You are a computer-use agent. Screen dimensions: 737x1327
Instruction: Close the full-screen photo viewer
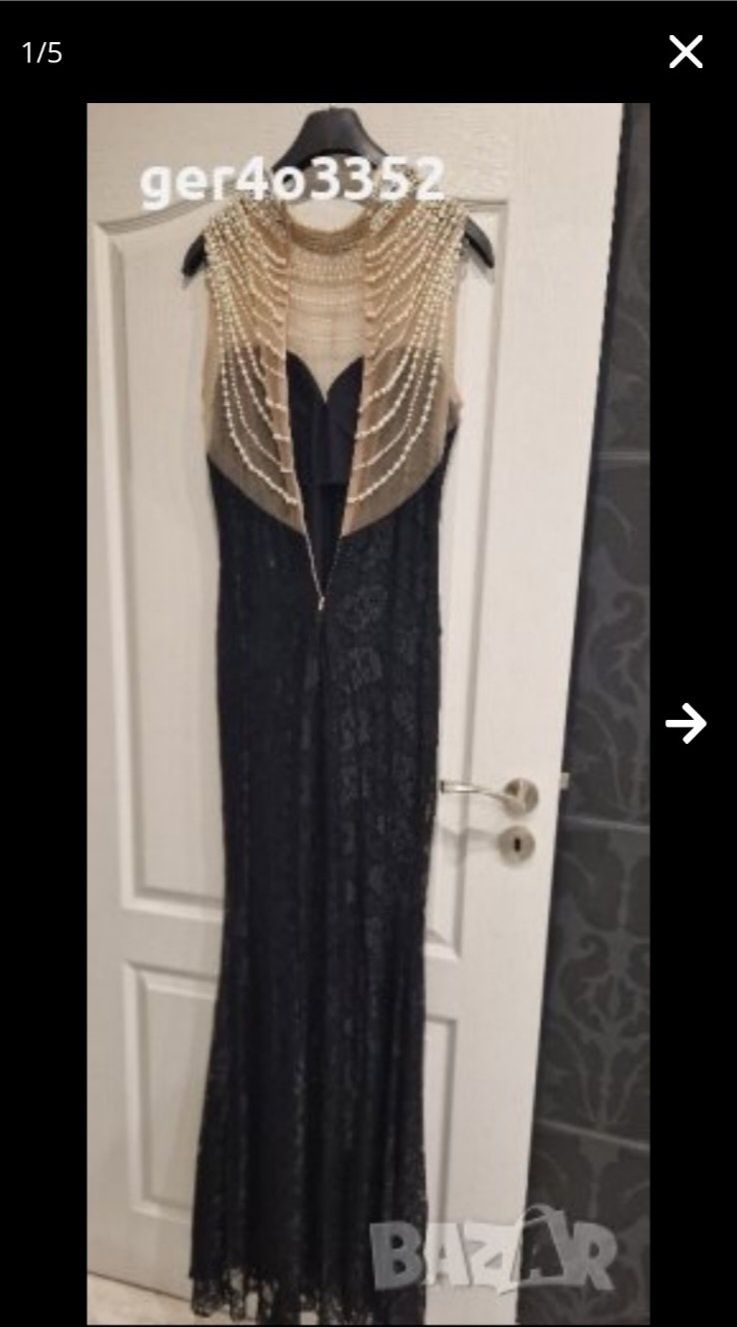point(686,51)
